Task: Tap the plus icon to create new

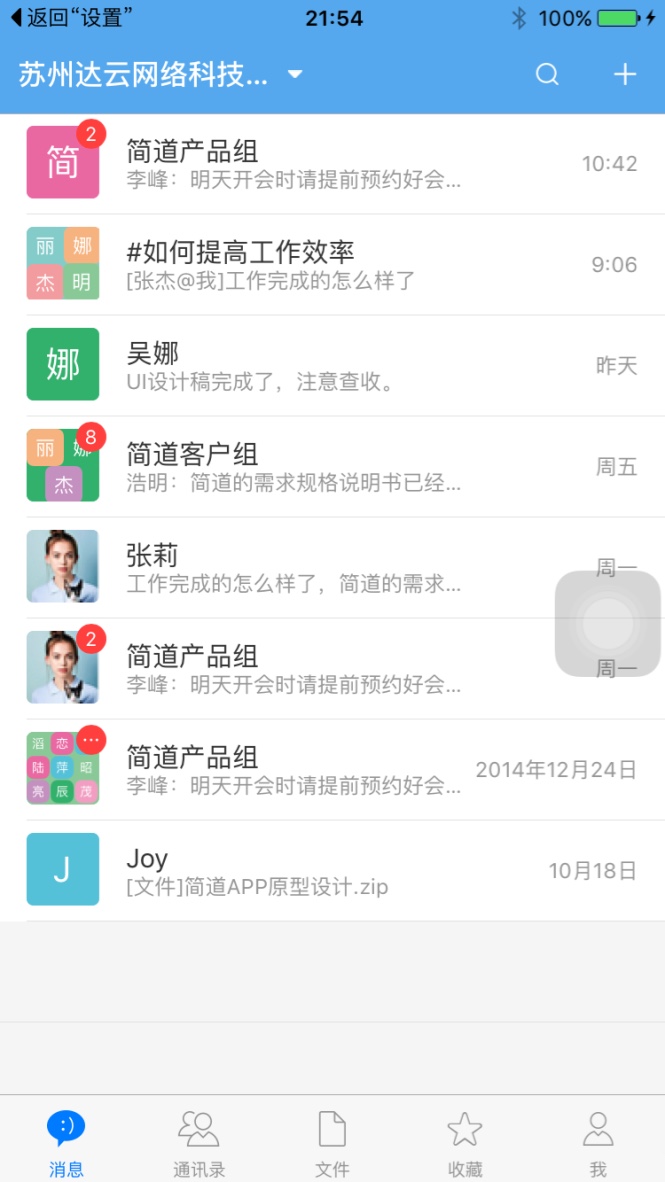Action: pos(625,75)
